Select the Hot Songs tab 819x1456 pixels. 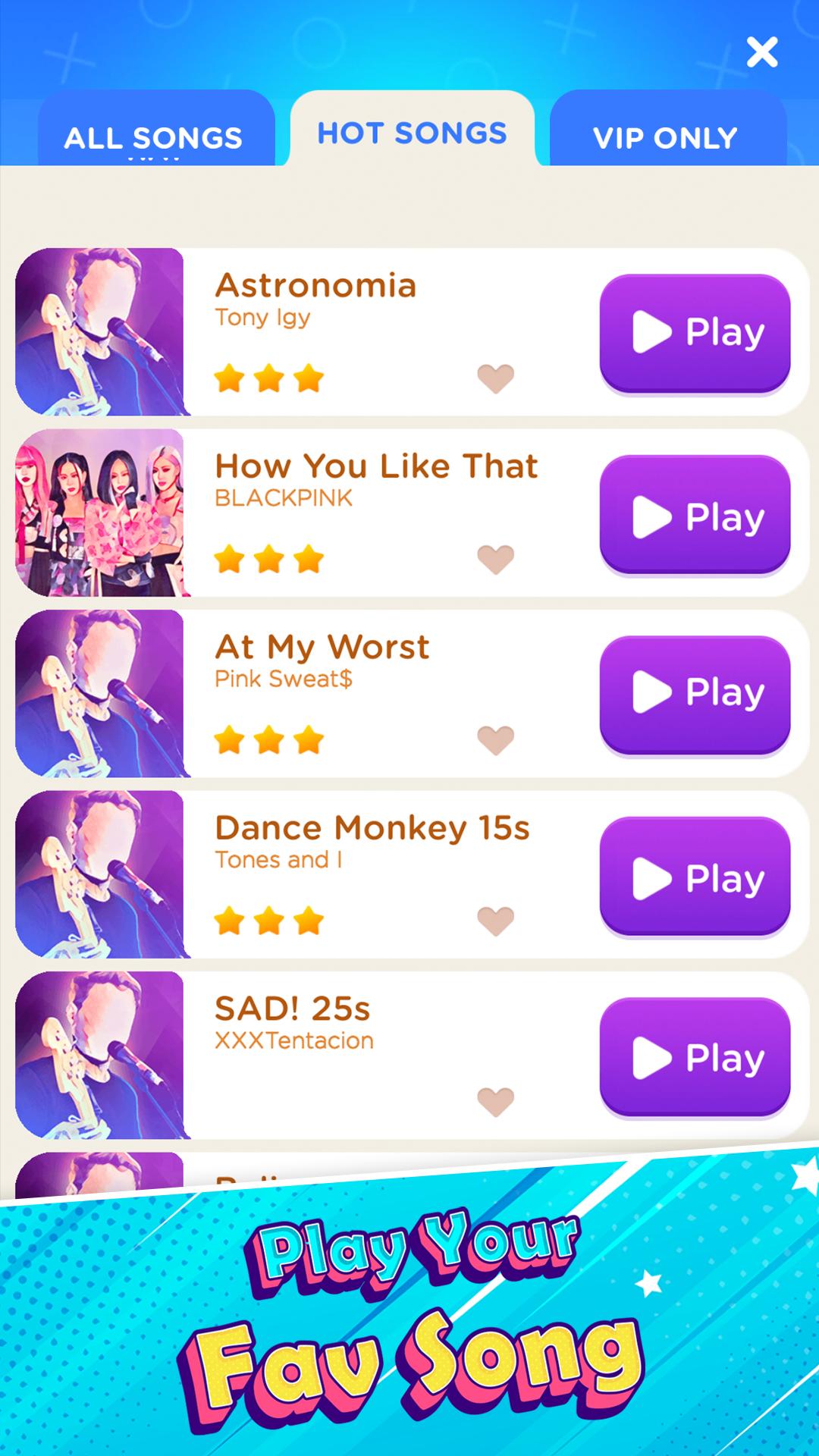412,132
